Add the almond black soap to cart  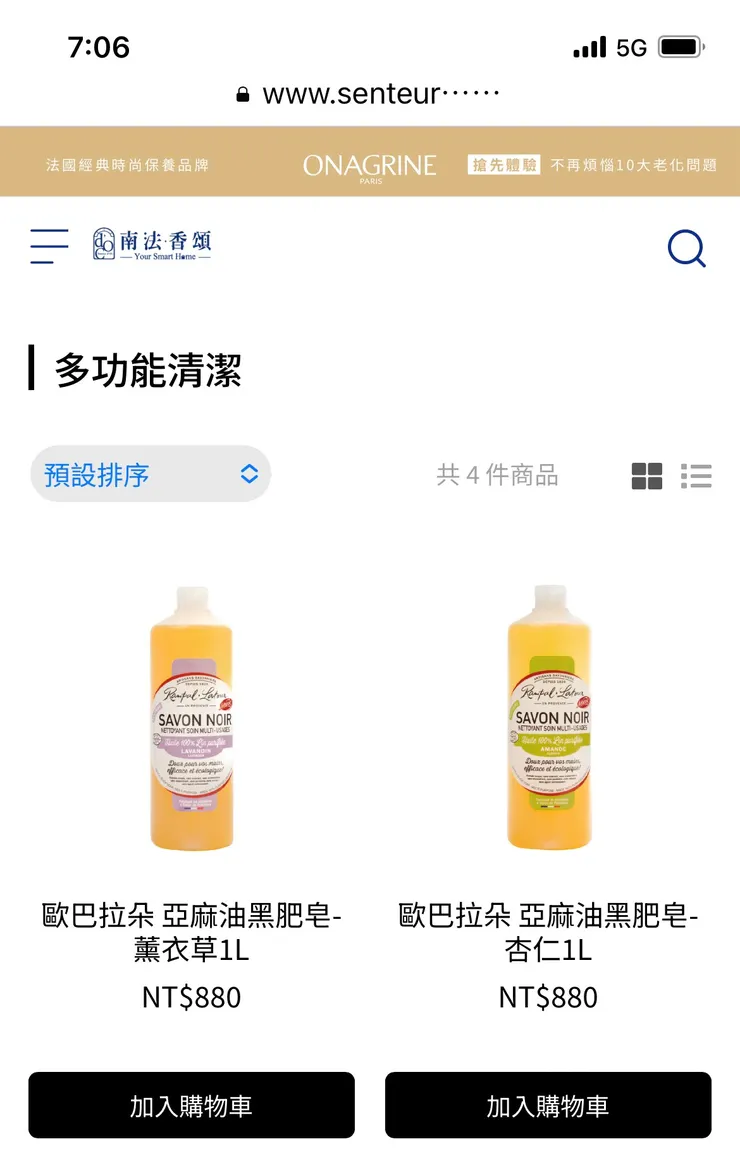click(548, 1106)
